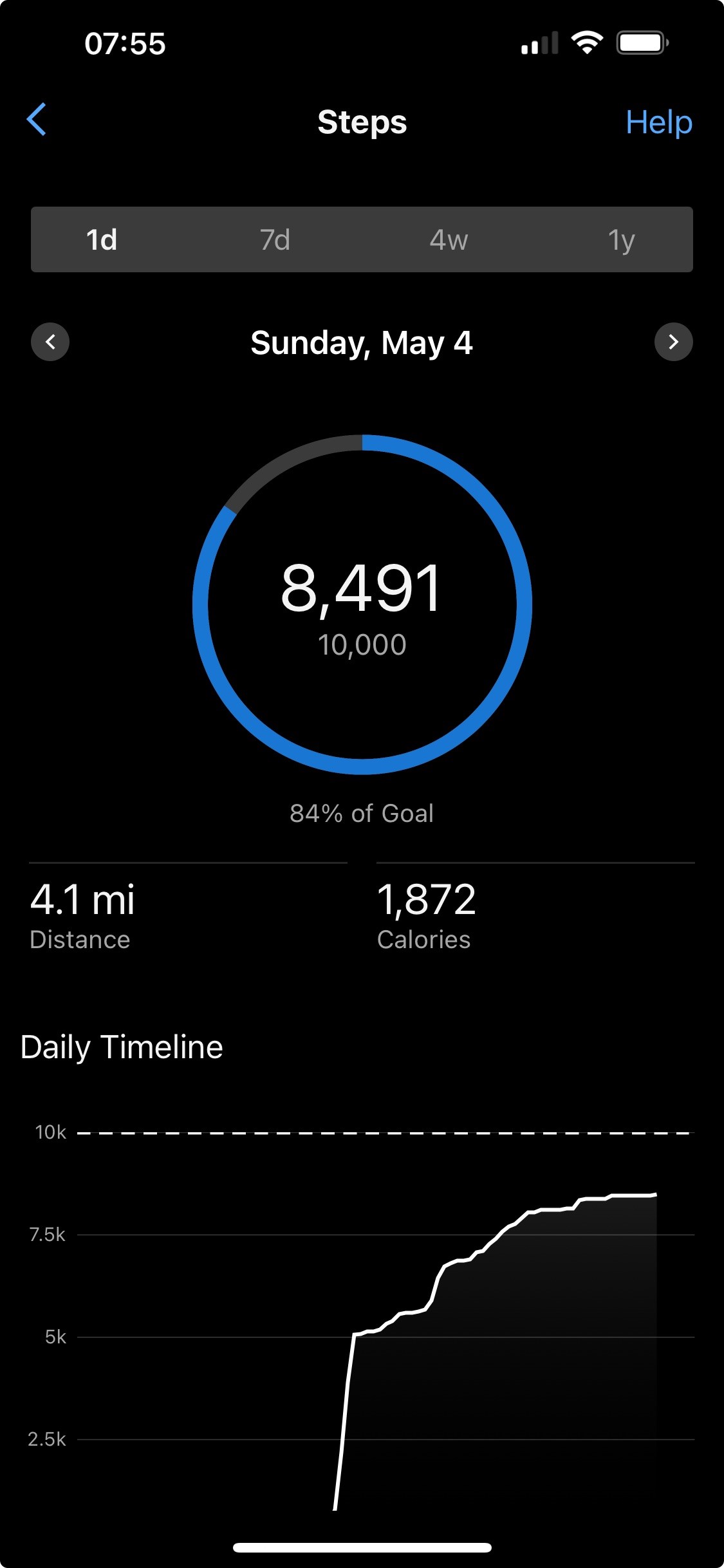
Task: Switch to the 4w view
Action: point(449,239)
